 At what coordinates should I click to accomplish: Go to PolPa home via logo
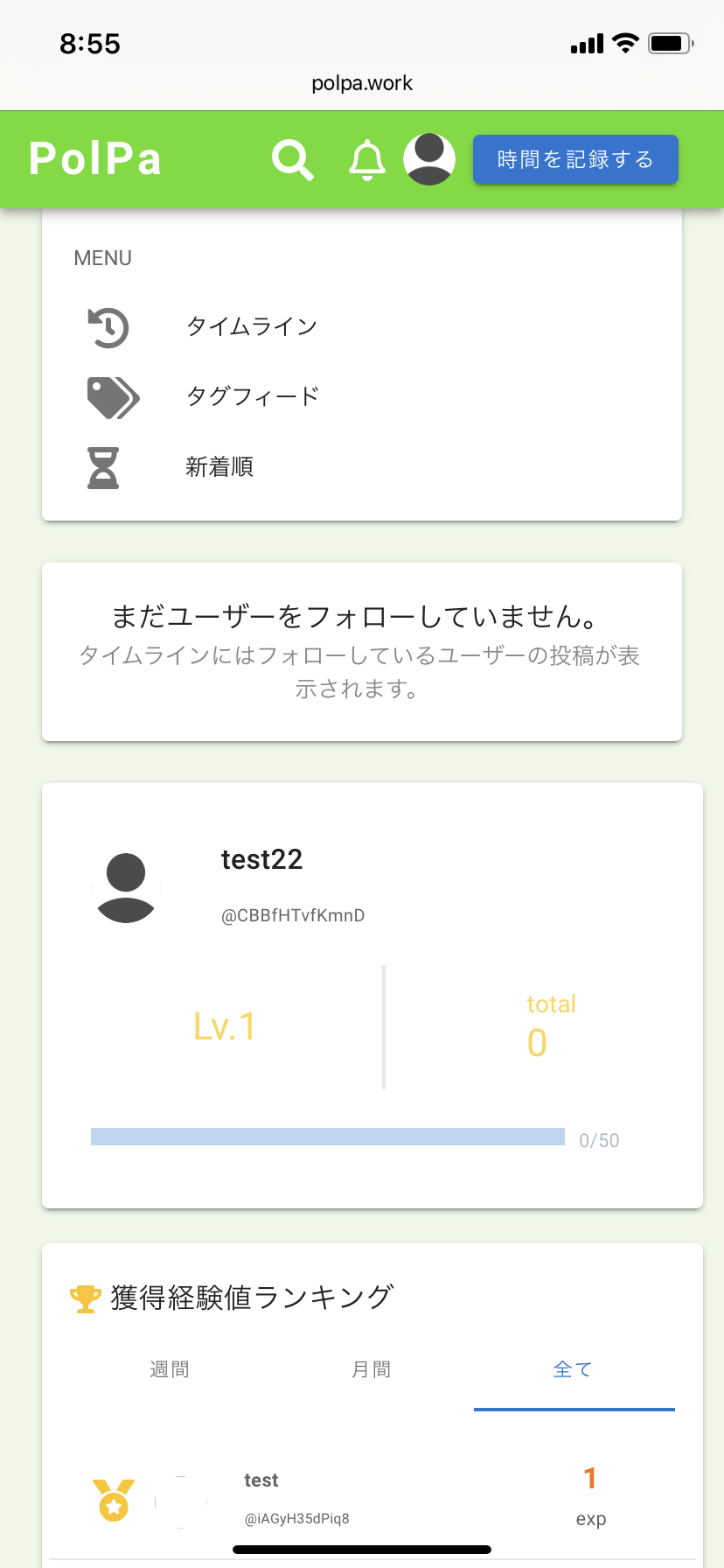[x=95, y=159]
